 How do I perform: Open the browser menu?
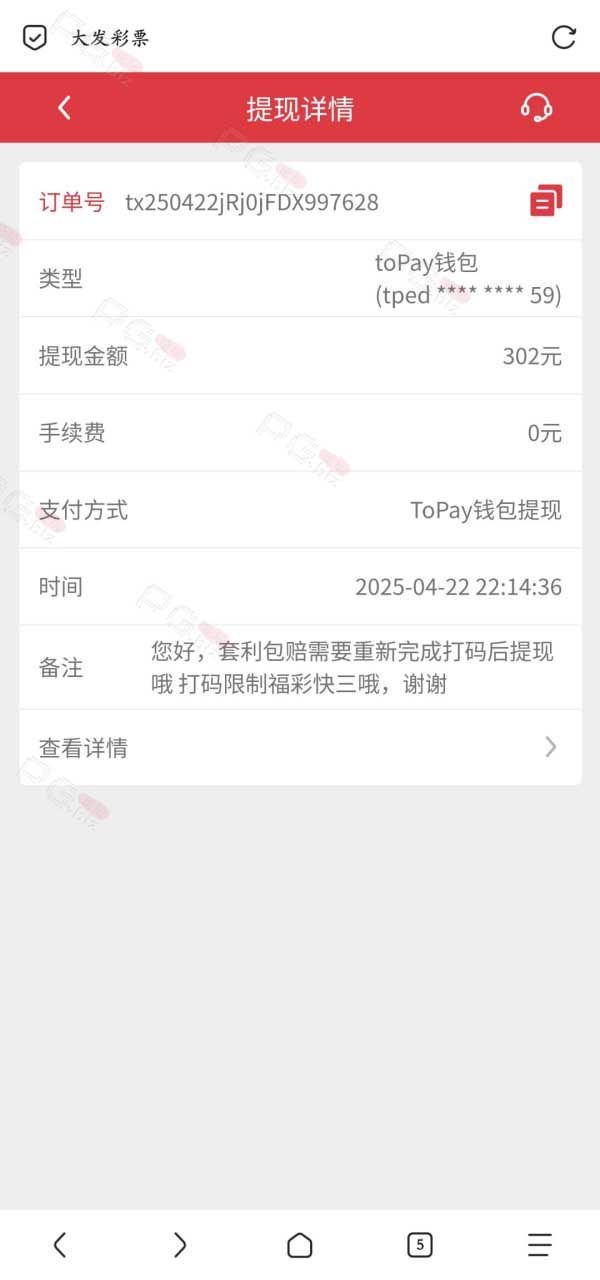coord(539,1244)
